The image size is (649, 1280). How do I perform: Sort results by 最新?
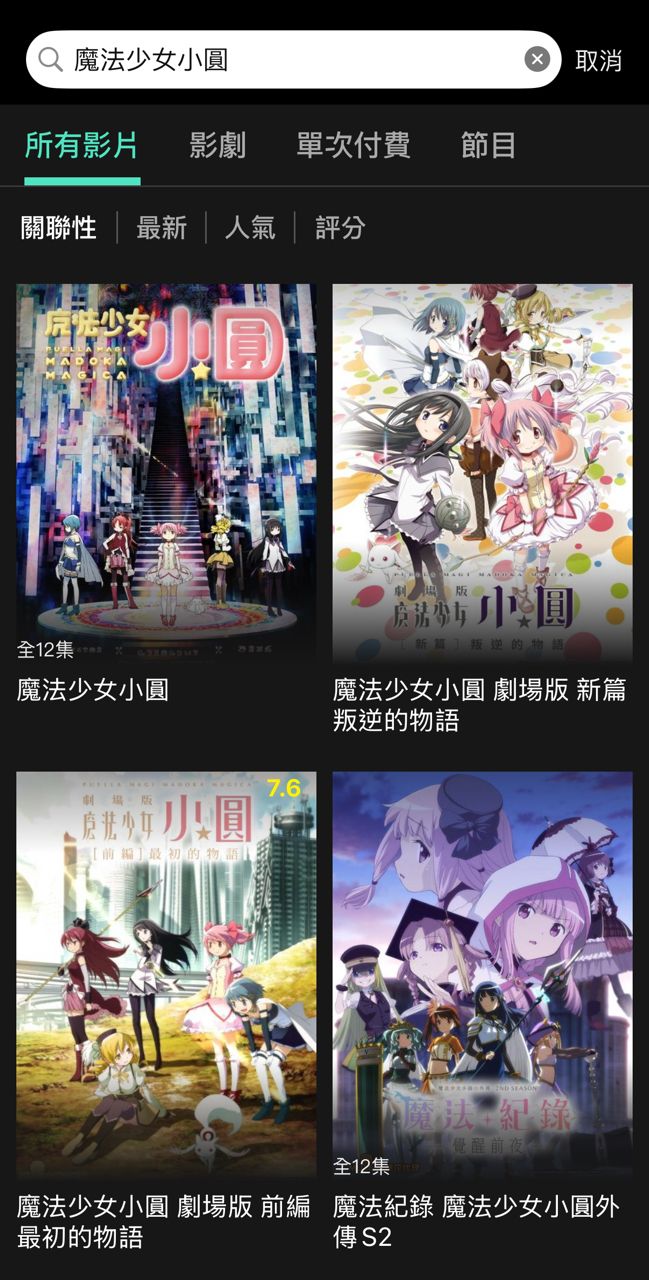coord(161,228)
